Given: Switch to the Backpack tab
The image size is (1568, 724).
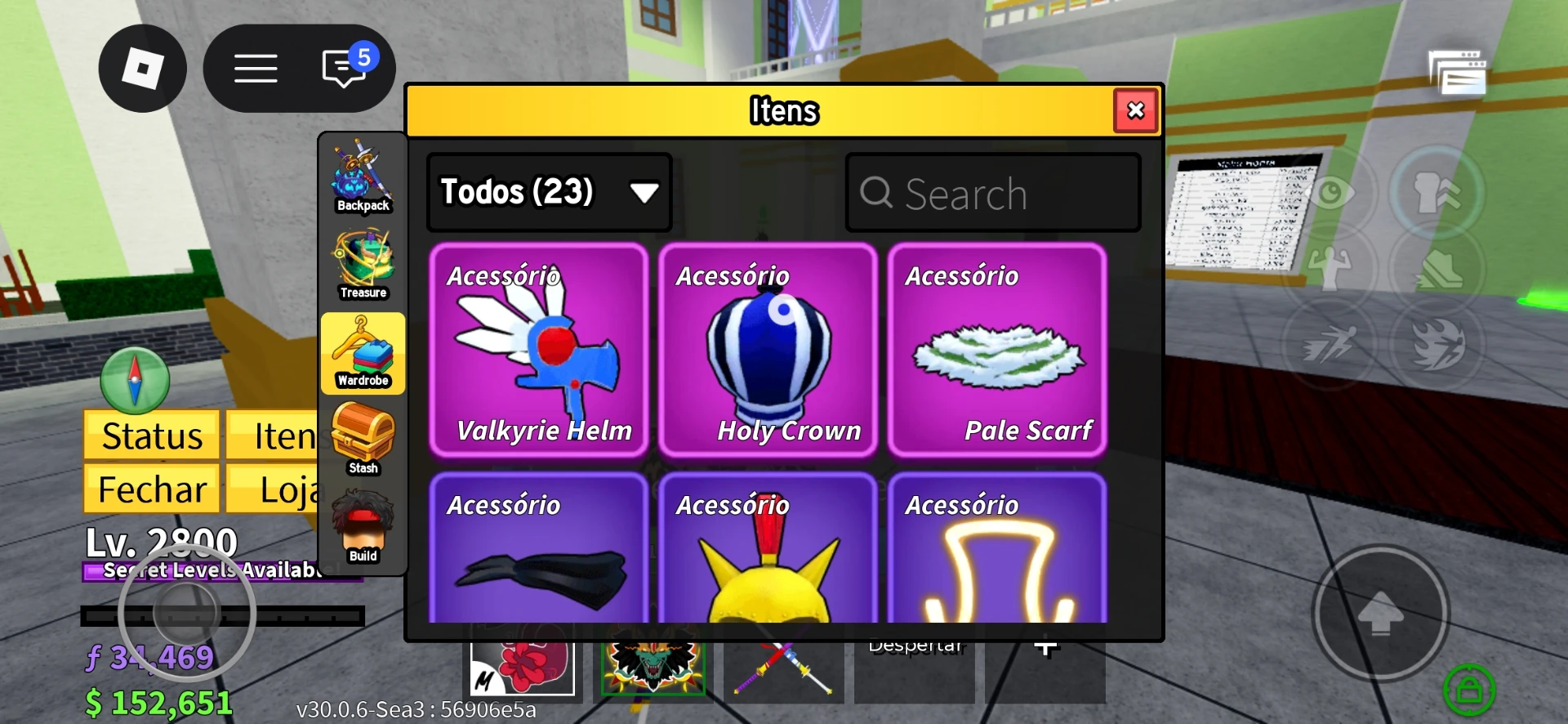Looking at the screenshot, I should (363, 177).
